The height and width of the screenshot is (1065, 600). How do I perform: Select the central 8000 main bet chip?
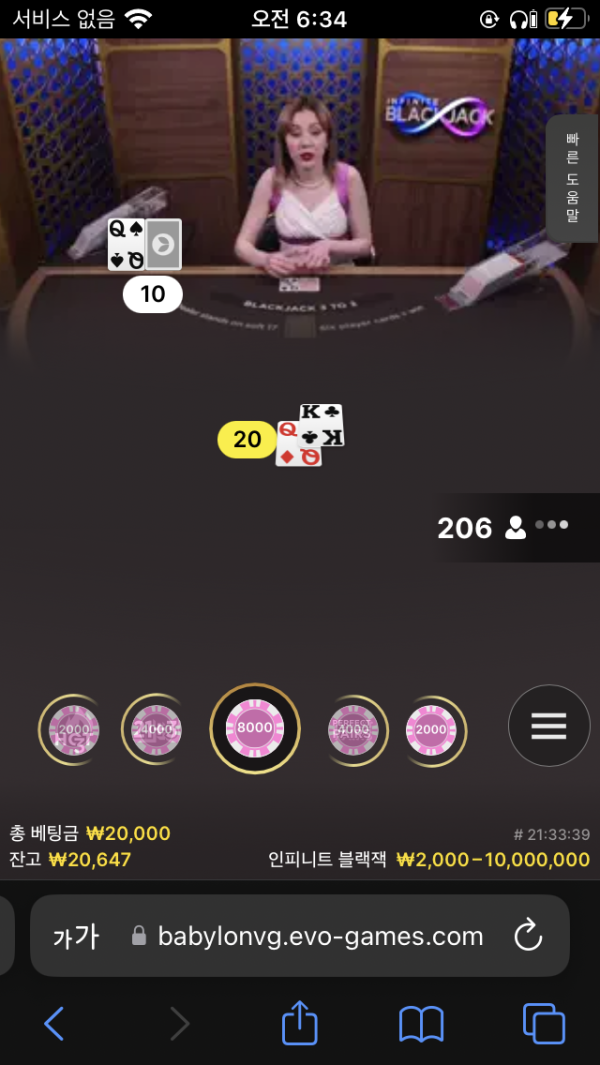tap(254, 728)
